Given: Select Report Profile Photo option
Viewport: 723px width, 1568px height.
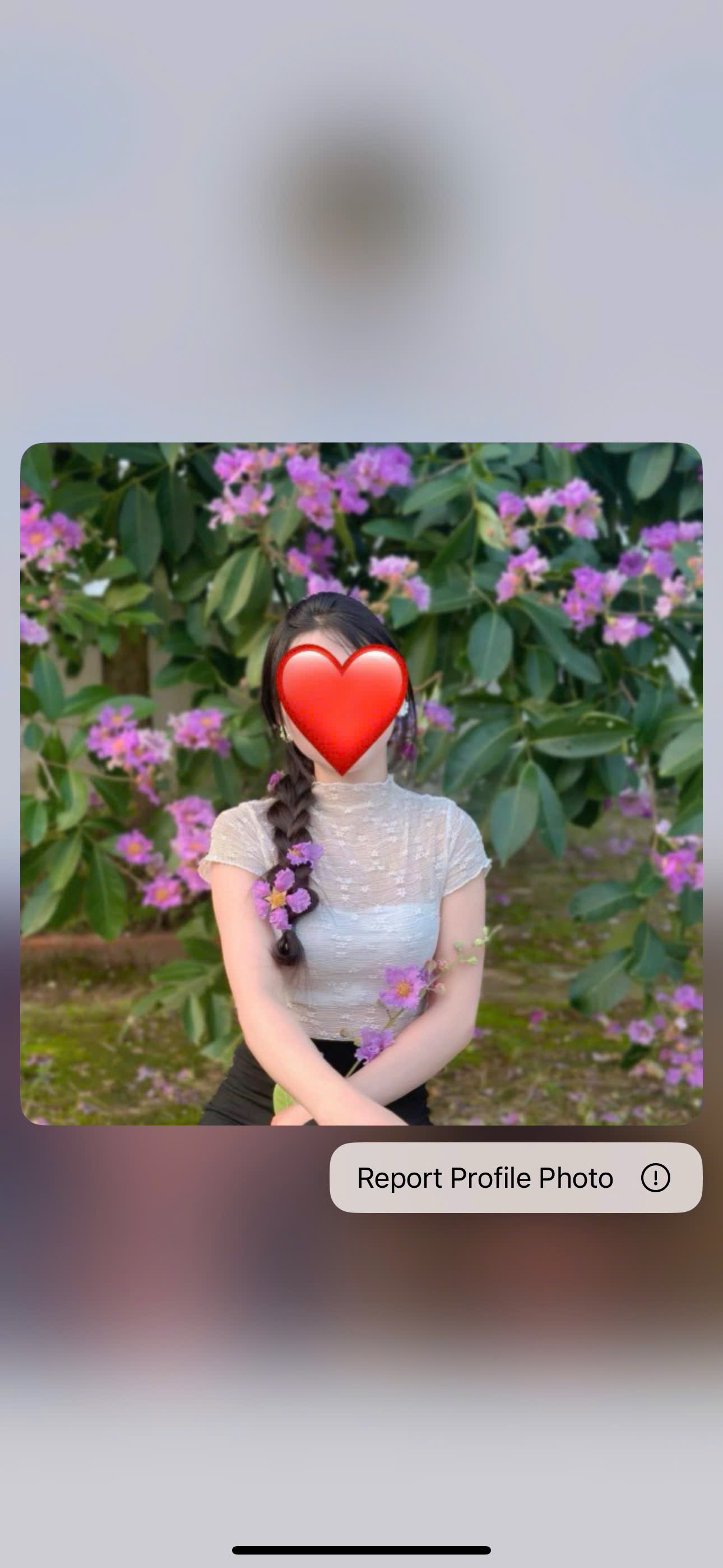Looking at the screenshot, I should click(515, 1178).
